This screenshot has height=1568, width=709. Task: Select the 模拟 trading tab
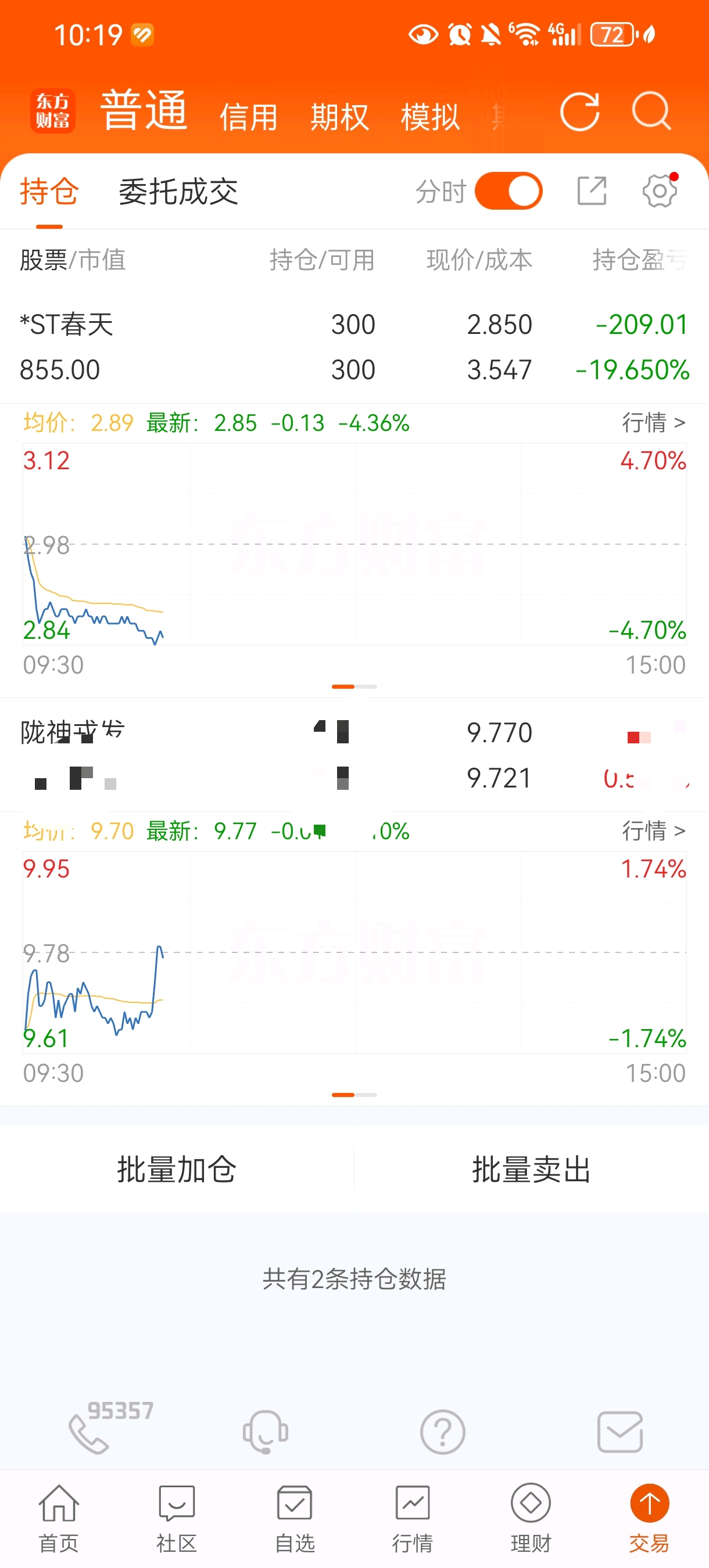(430, 117)
